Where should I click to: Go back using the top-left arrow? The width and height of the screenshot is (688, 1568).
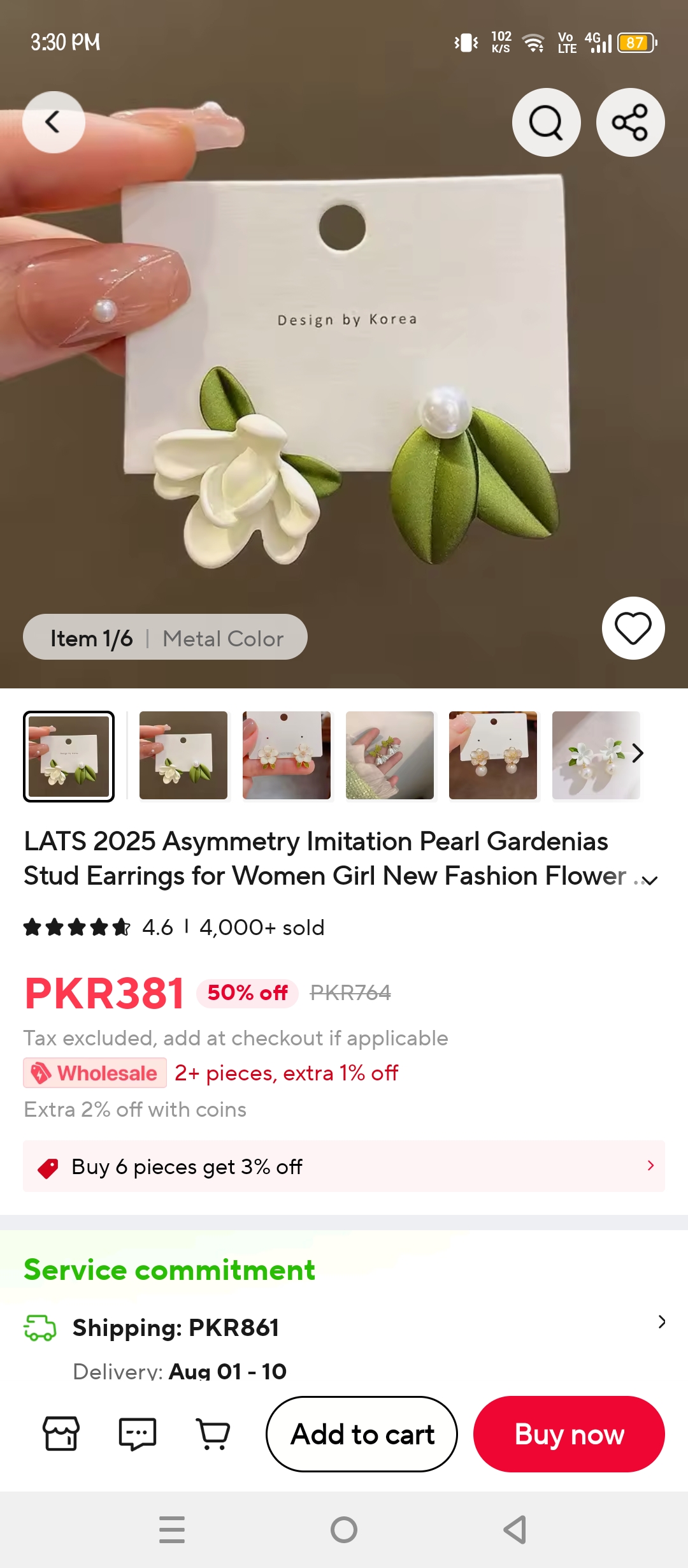(54, 122)
